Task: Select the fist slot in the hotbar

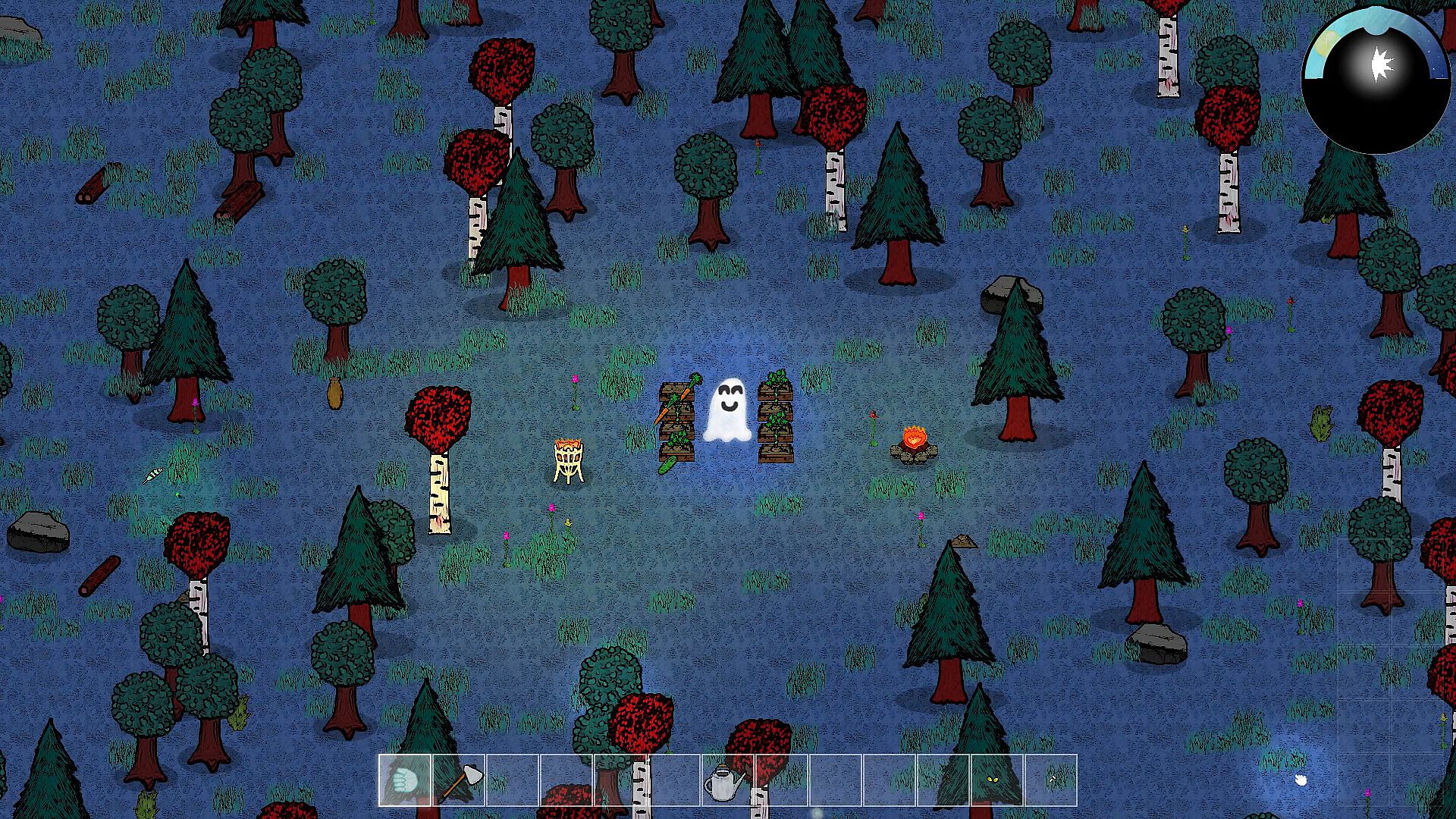Action: (x=405, y=780)
